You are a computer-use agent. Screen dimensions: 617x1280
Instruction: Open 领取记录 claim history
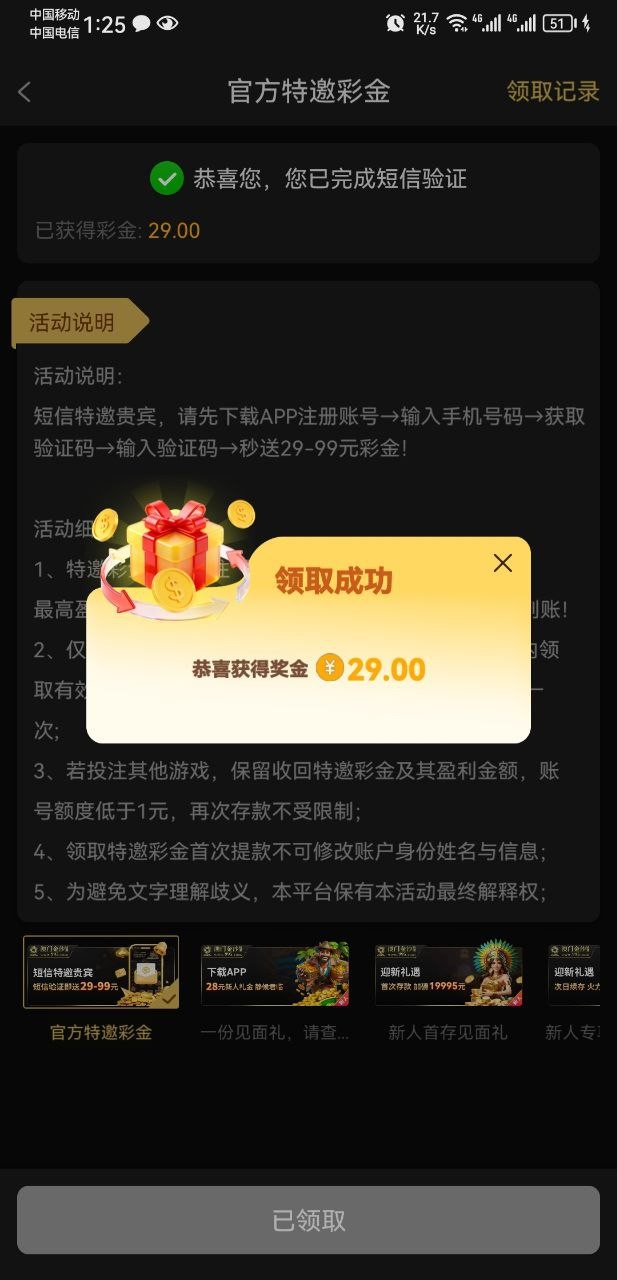click(552, 91)
